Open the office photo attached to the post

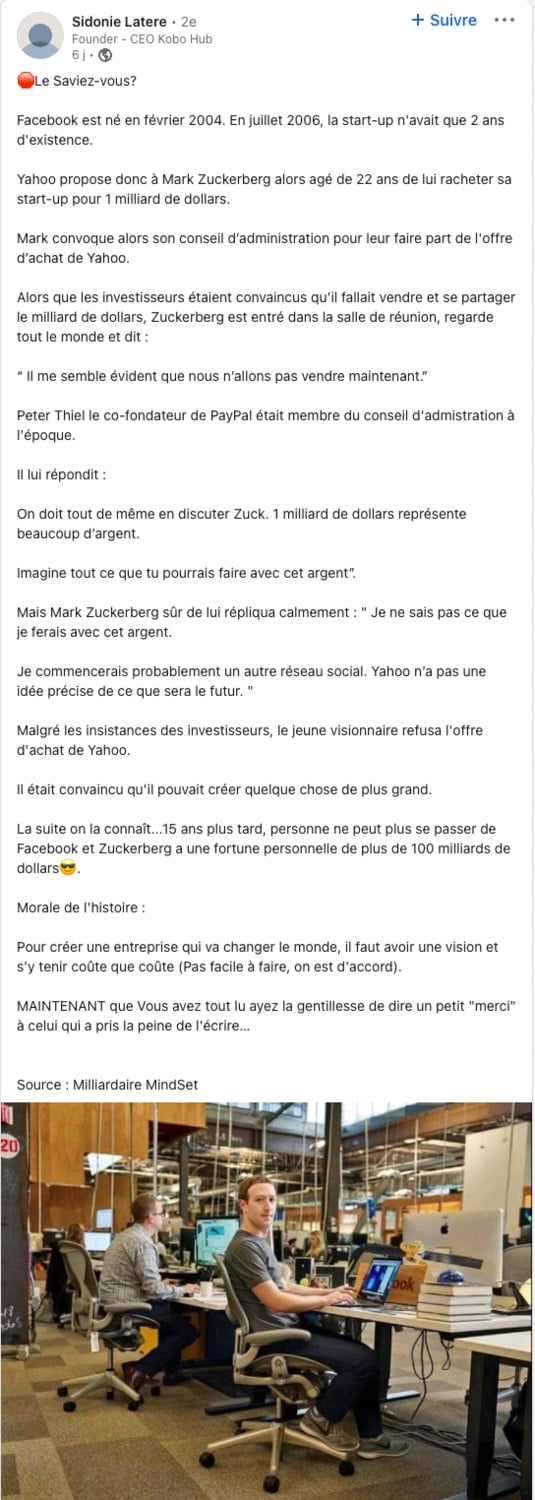pos(267,1301)
